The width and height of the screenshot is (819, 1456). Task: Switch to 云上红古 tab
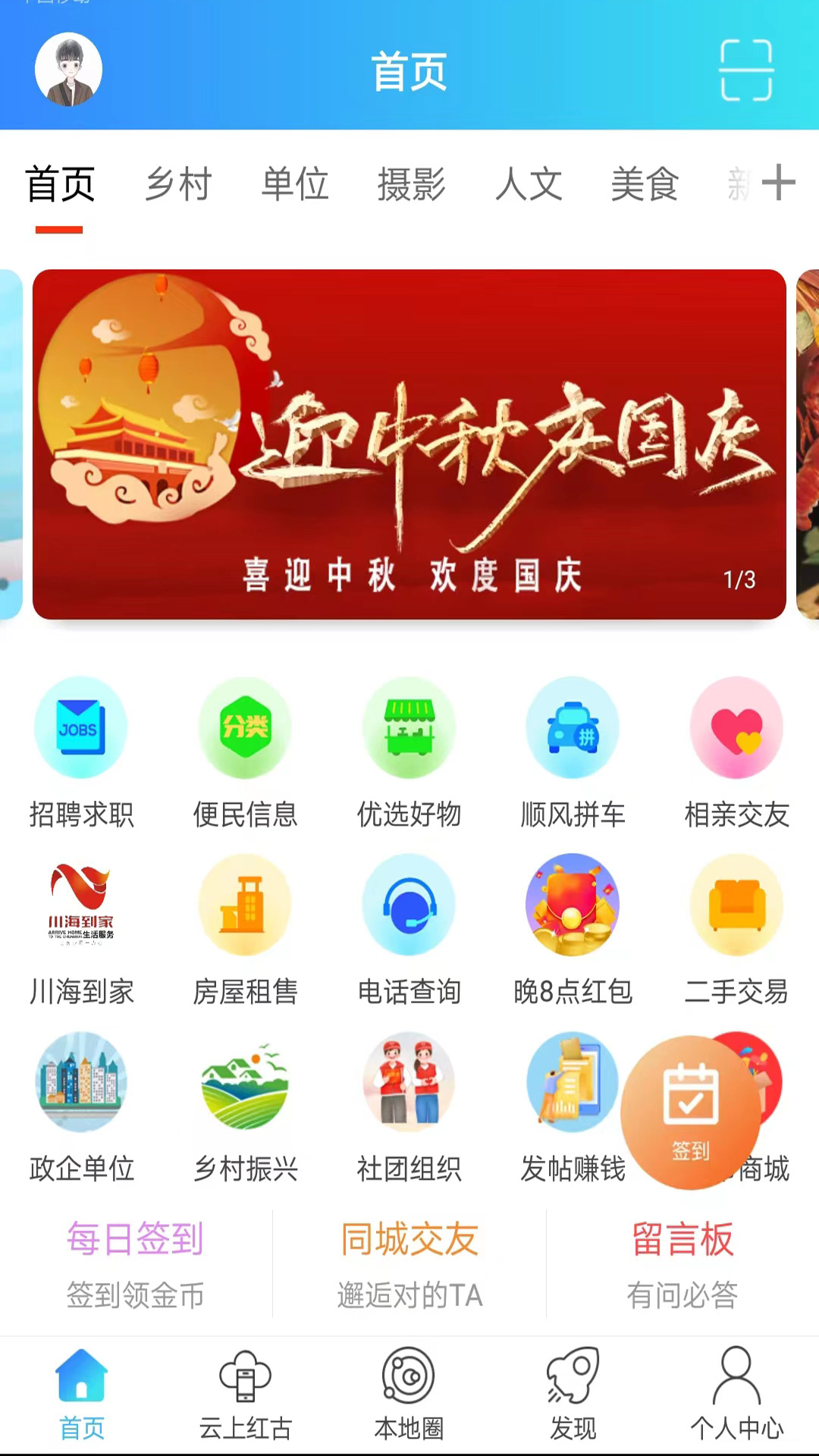click(245, 1395)
